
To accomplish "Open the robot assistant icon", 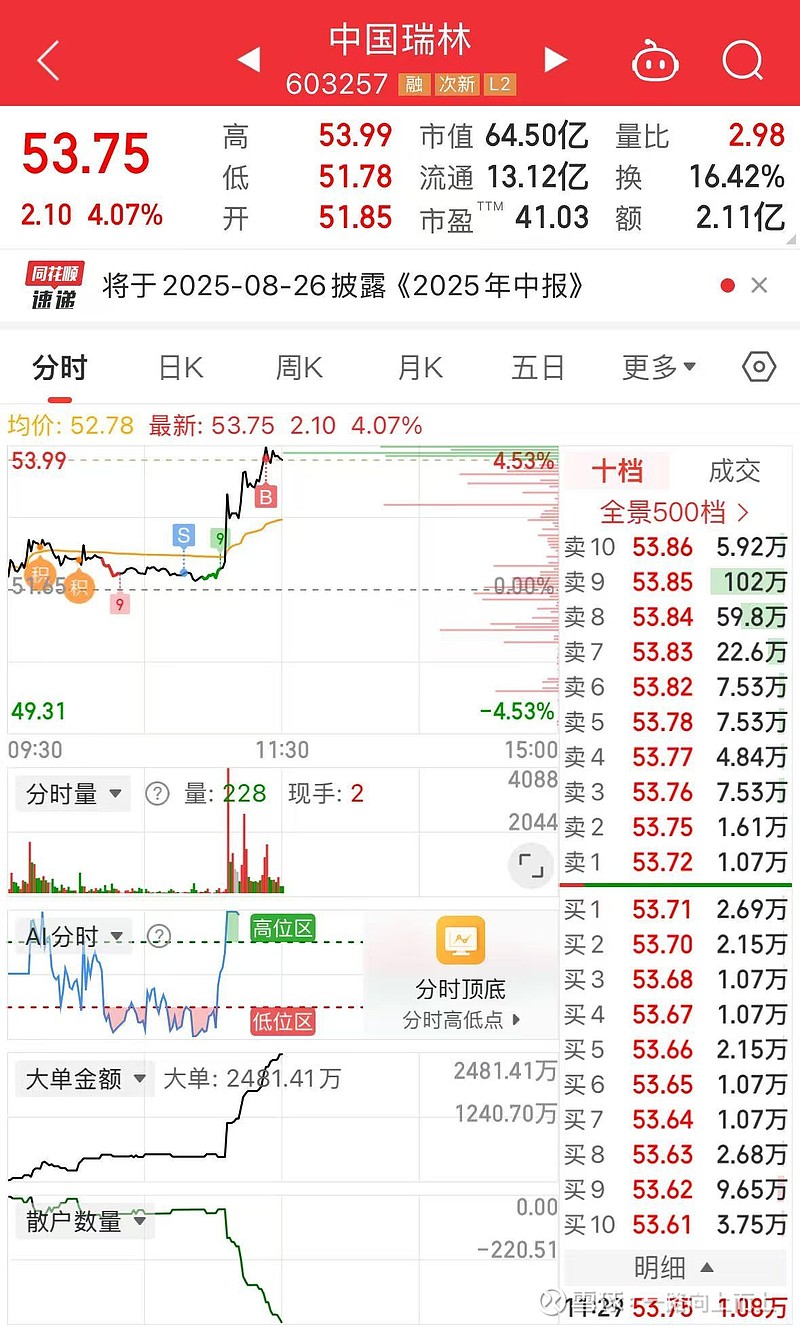I will coord(655,62).
